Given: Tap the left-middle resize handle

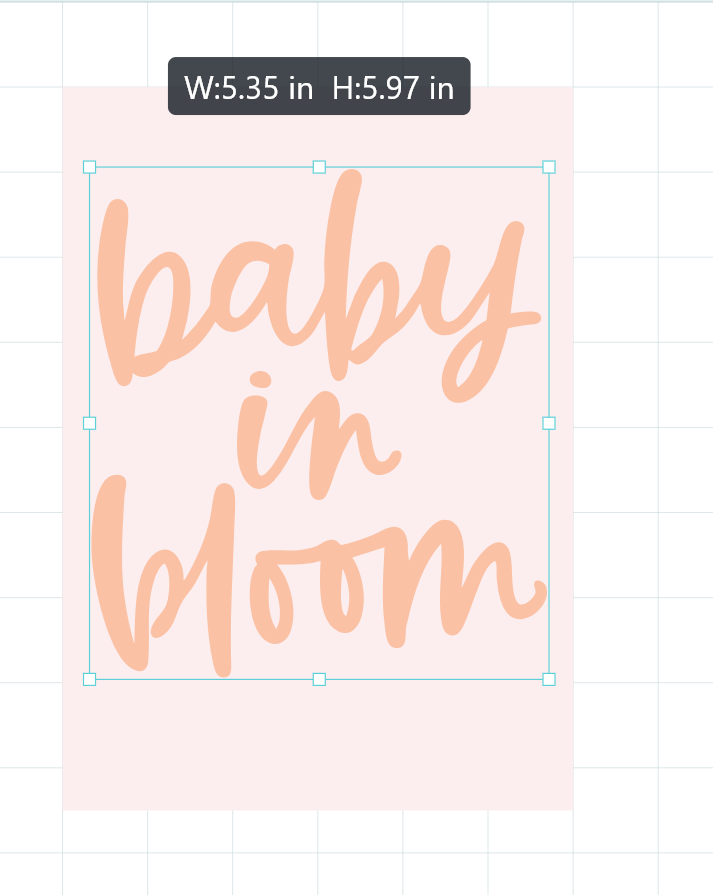Looking at the screenshot, I should click(x=89, y=423).
